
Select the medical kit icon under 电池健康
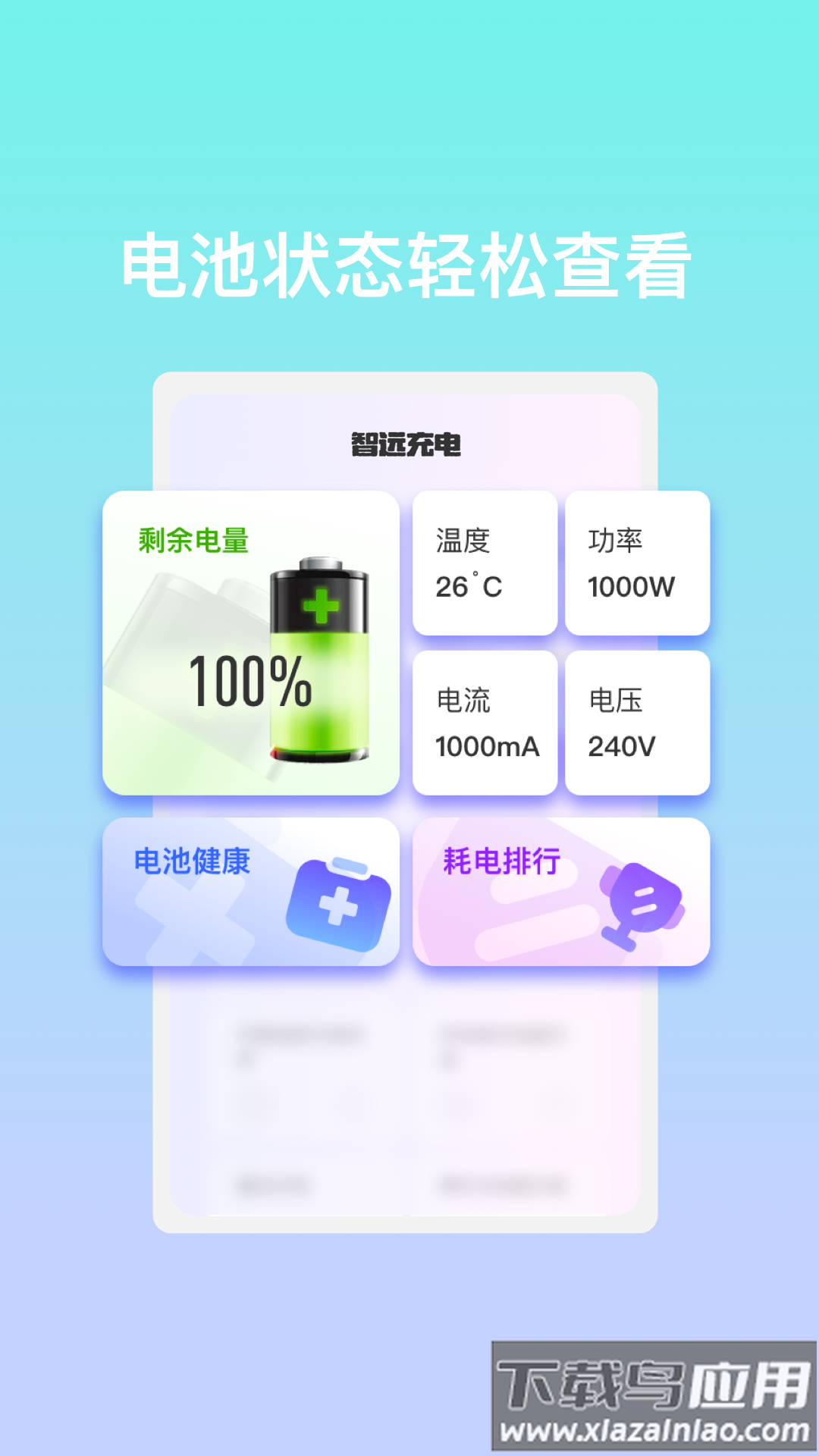[338, 904]
